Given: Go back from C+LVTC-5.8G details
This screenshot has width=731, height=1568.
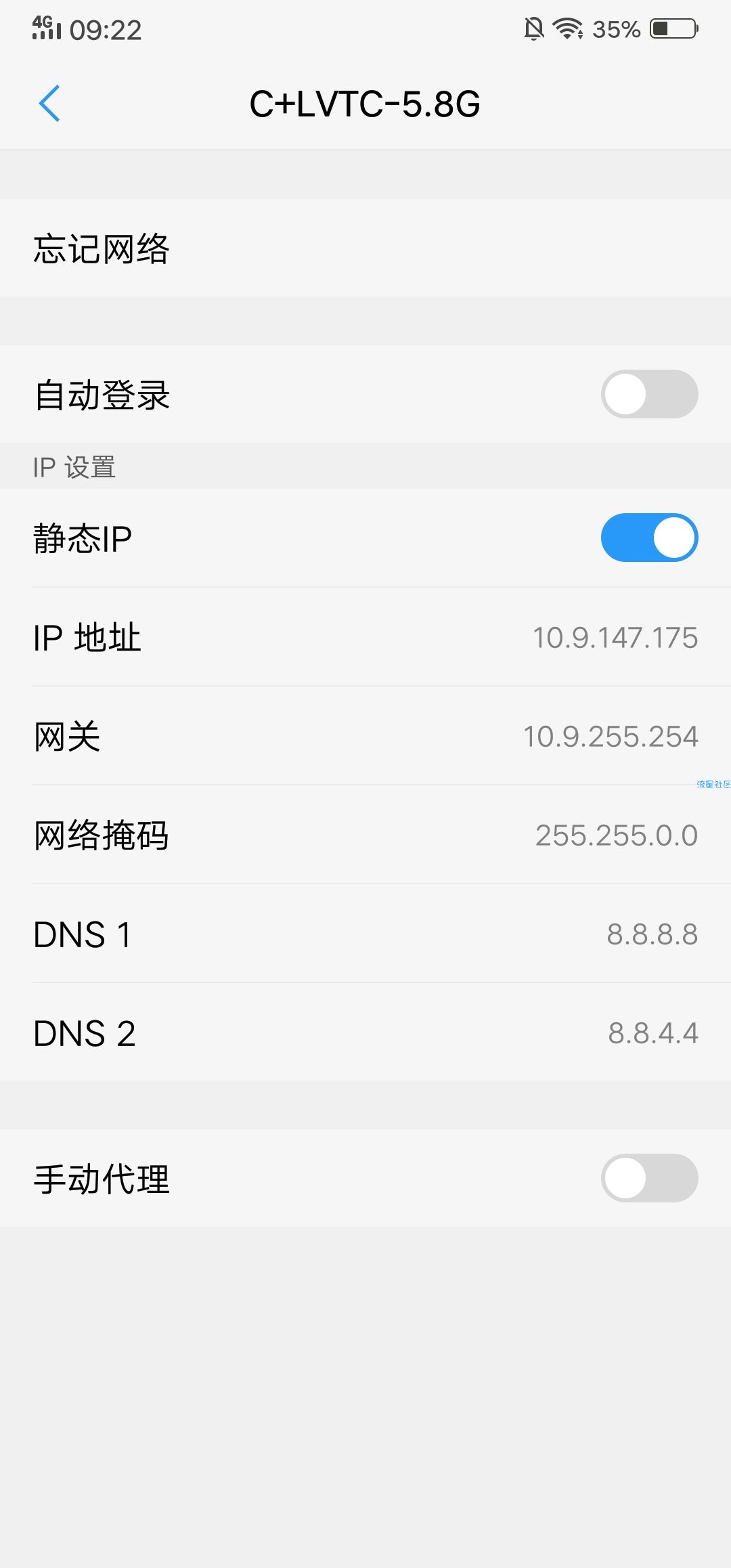Looking at the screenshot, I should coord(49,104).
